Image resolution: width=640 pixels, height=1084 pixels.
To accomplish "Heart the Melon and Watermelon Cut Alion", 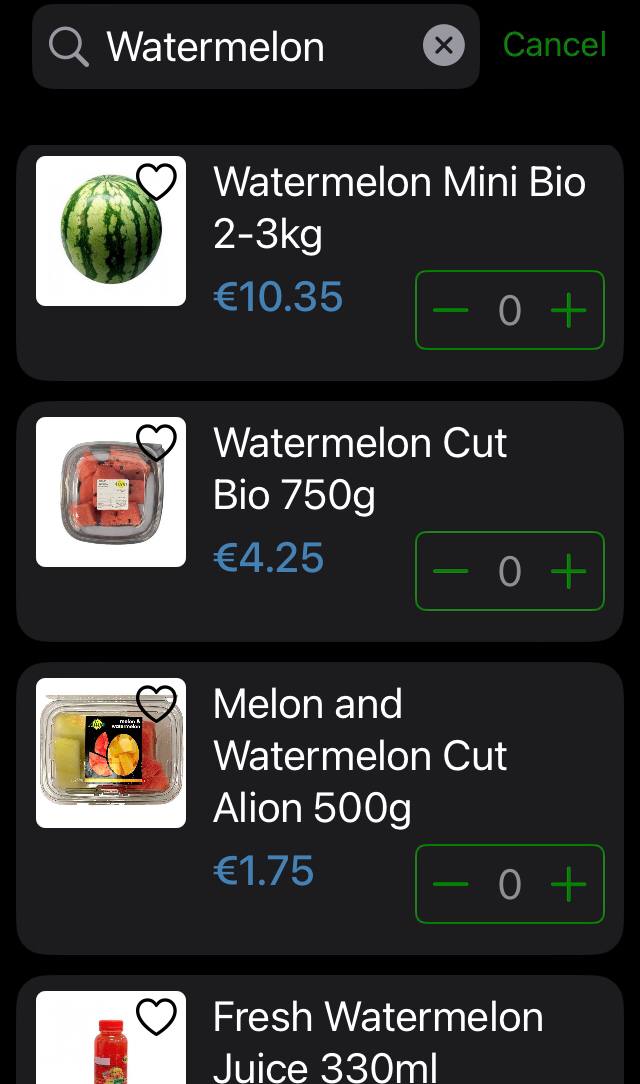I will tap(156, 702).
